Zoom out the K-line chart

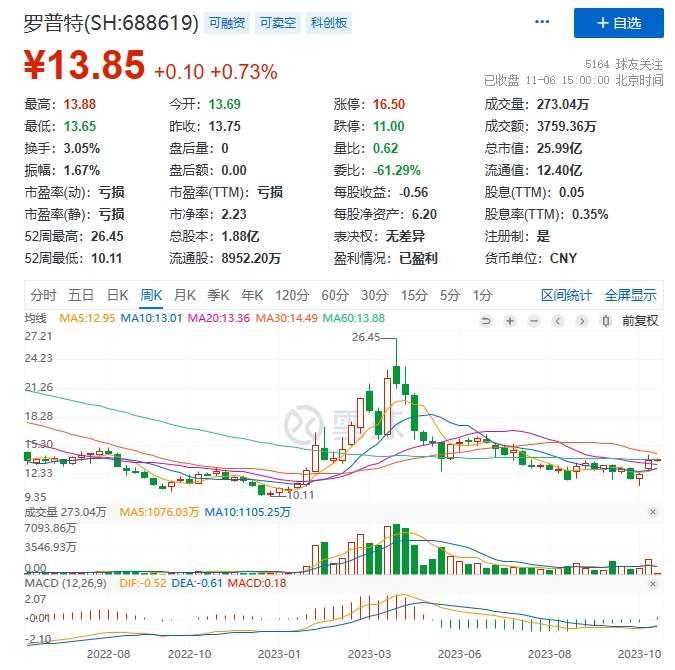(533, 320)
